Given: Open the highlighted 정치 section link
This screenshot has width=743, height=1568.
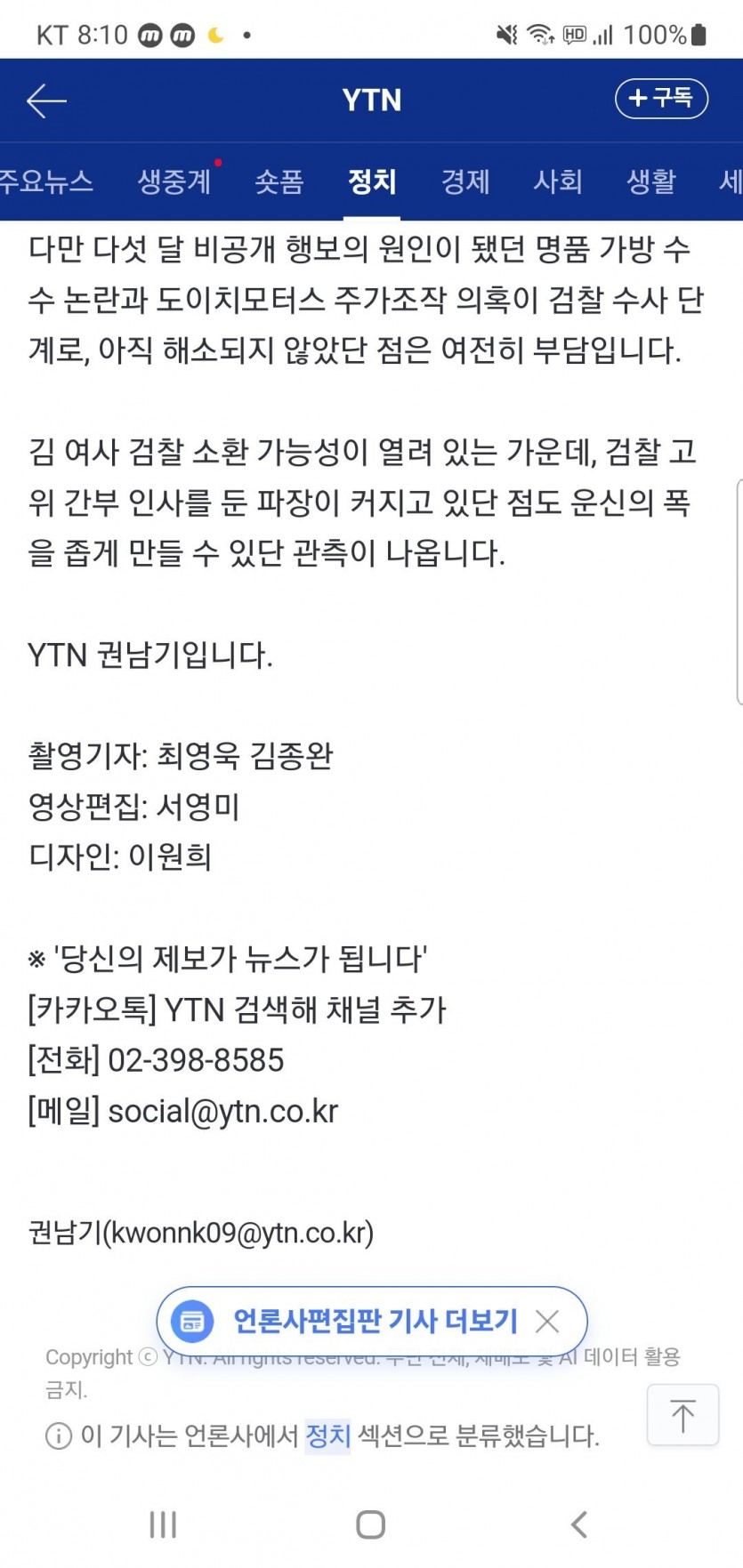Looking at the screenshot, I should coord(328,1435).
